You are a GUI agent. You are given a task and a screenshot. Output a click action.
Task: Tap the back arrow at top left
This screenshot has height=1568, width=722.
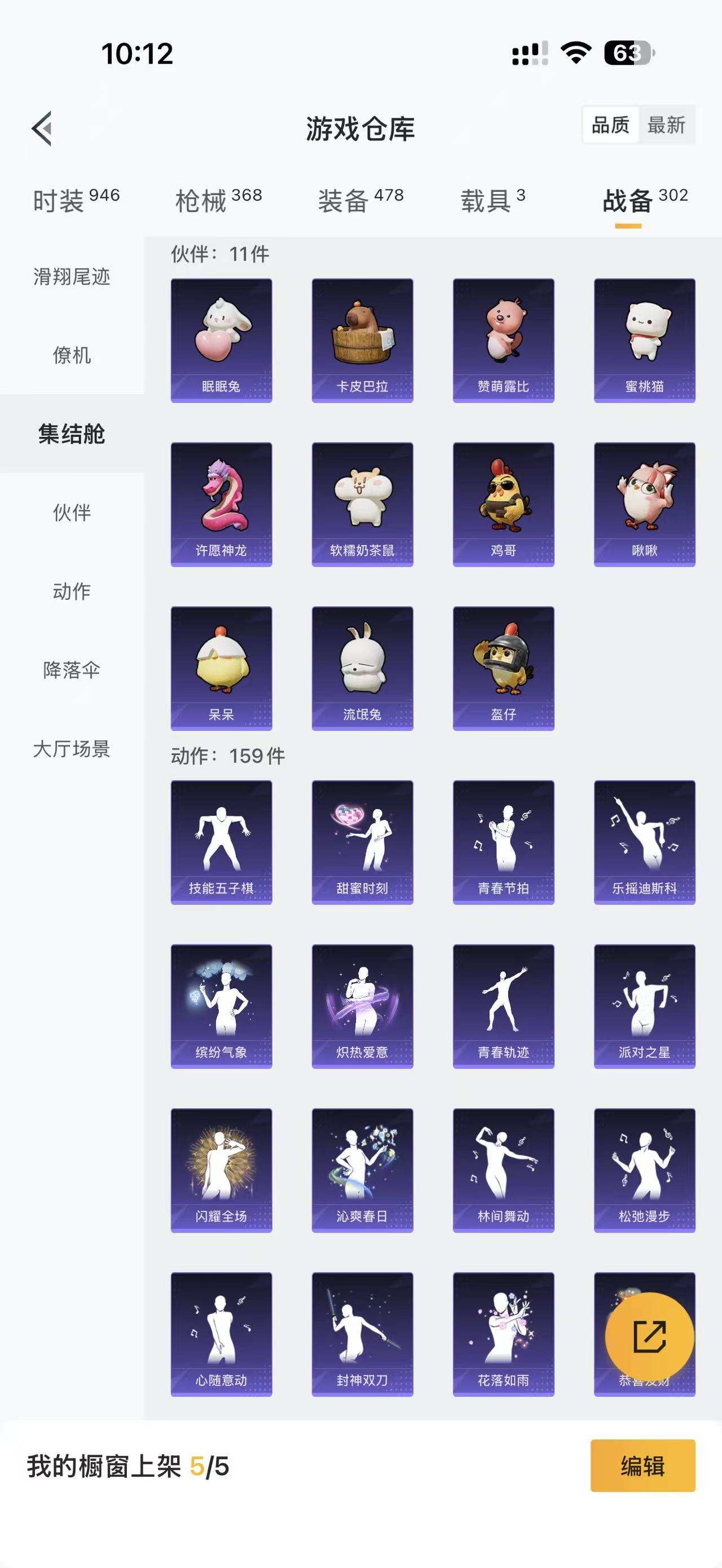[41, 128]
